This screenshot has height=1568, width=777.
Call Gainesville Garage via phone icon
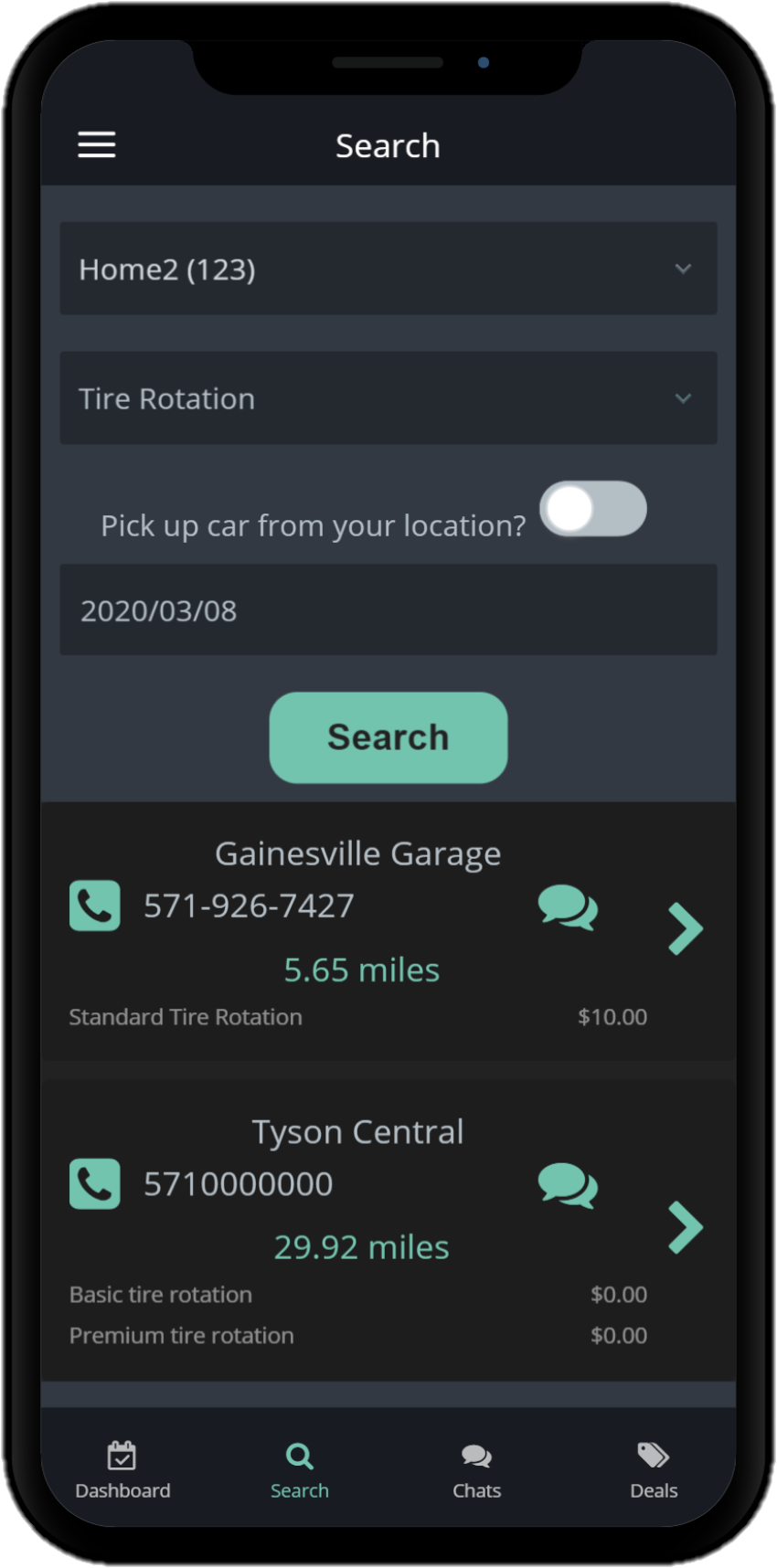pos(95,906)
